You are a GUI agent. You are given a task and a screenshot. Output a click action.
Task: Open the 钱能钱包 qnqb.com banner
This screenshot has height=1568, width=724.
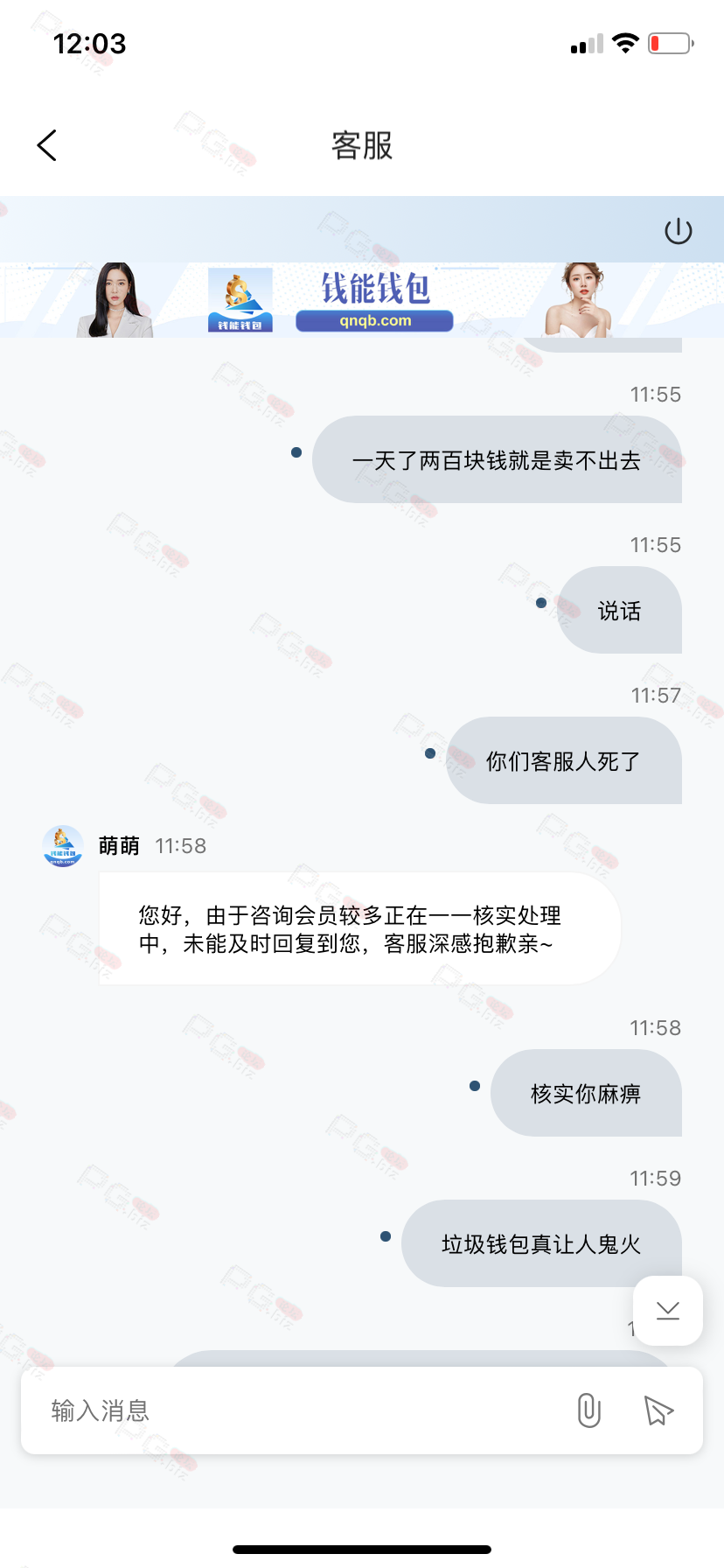click(x=362, y=300)
